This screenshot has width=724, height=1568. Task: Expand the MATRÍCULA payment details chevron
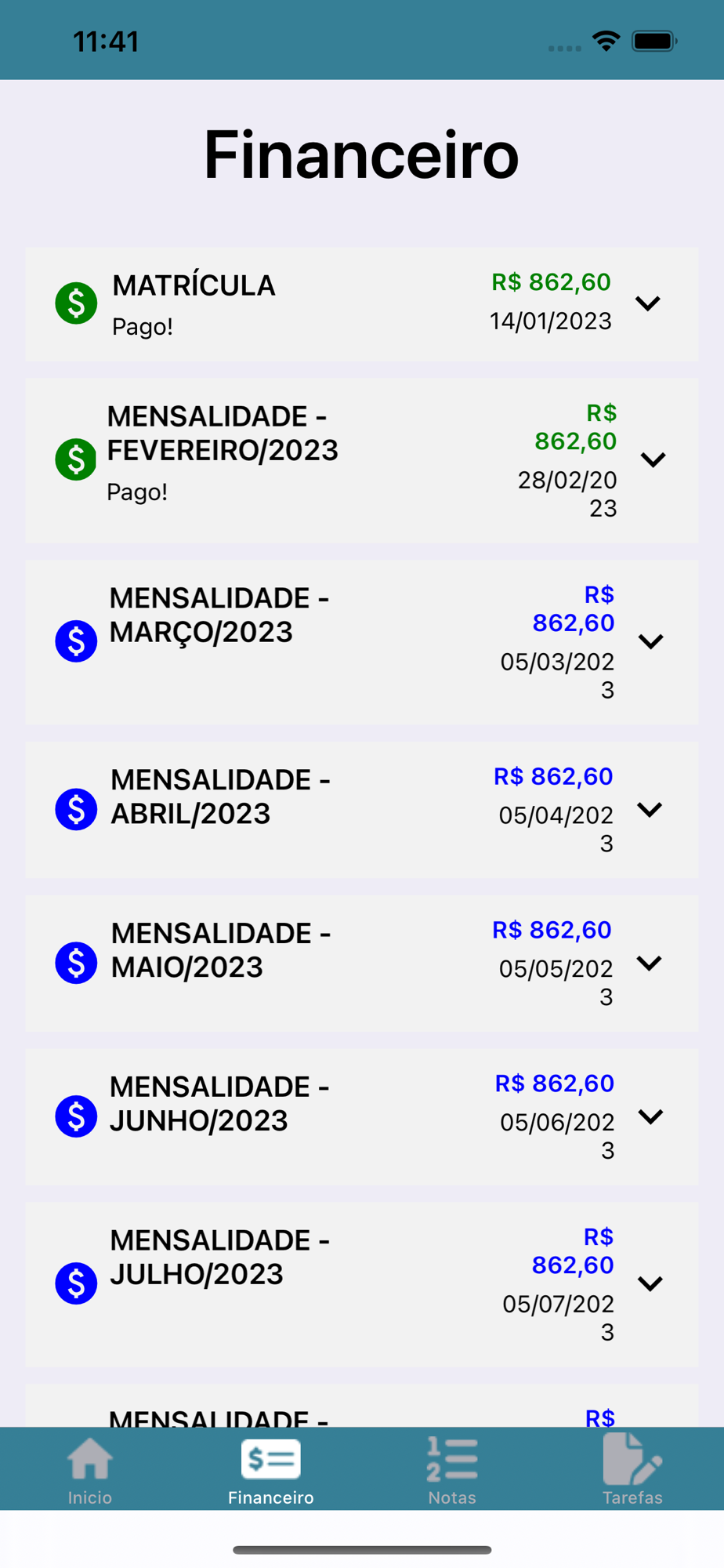click(x=648, y=303)
